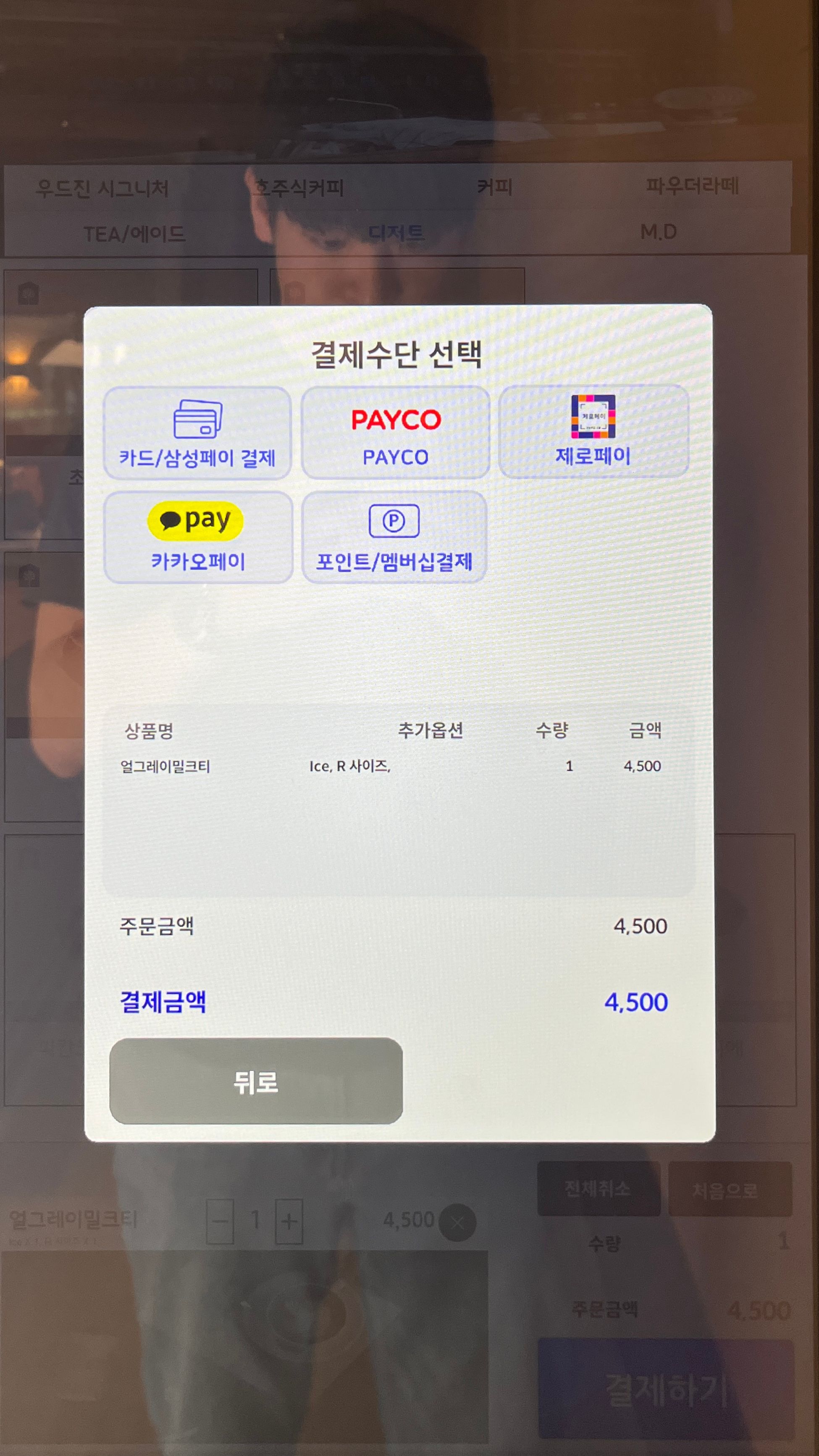Choose PAYCO as payment method
This screenshot has height=1456, width=819.
click(395, 433)
